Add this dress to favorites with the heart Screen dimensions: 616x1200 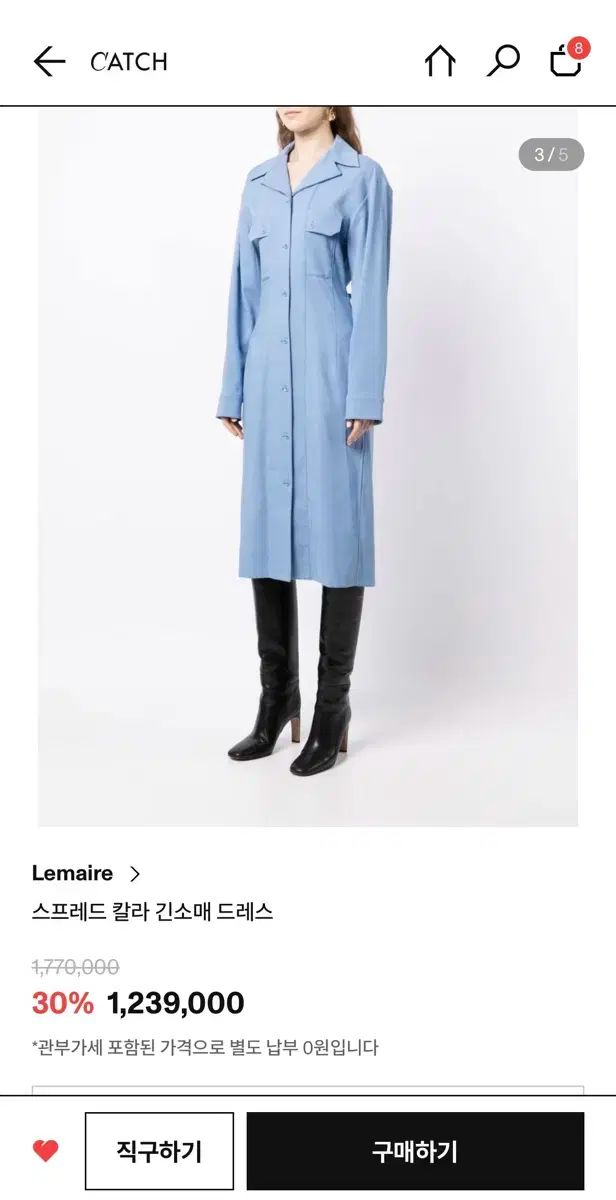pos(46,1151)
